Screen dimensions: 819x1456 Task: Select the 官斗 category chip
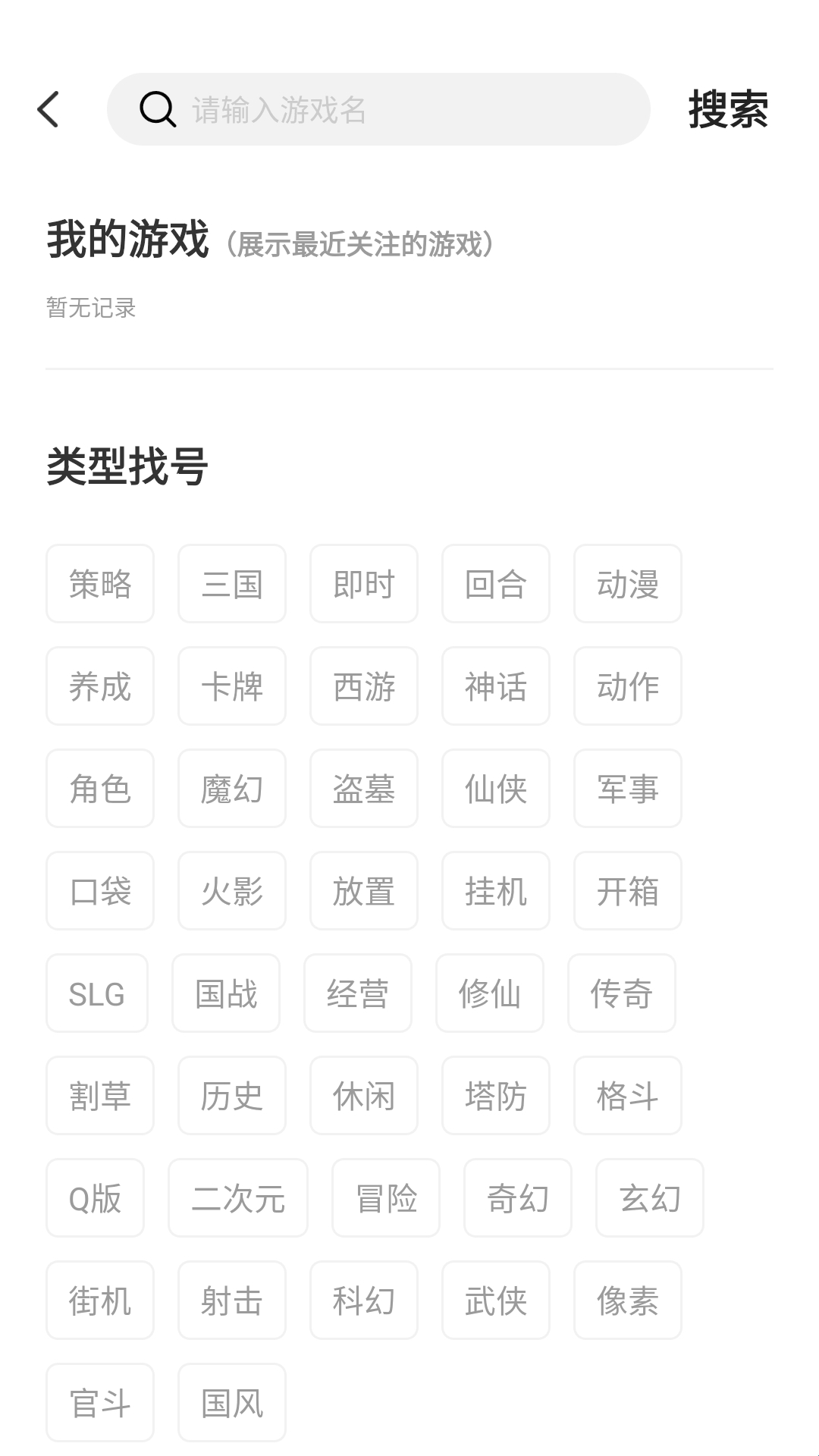coord(100,1403)
